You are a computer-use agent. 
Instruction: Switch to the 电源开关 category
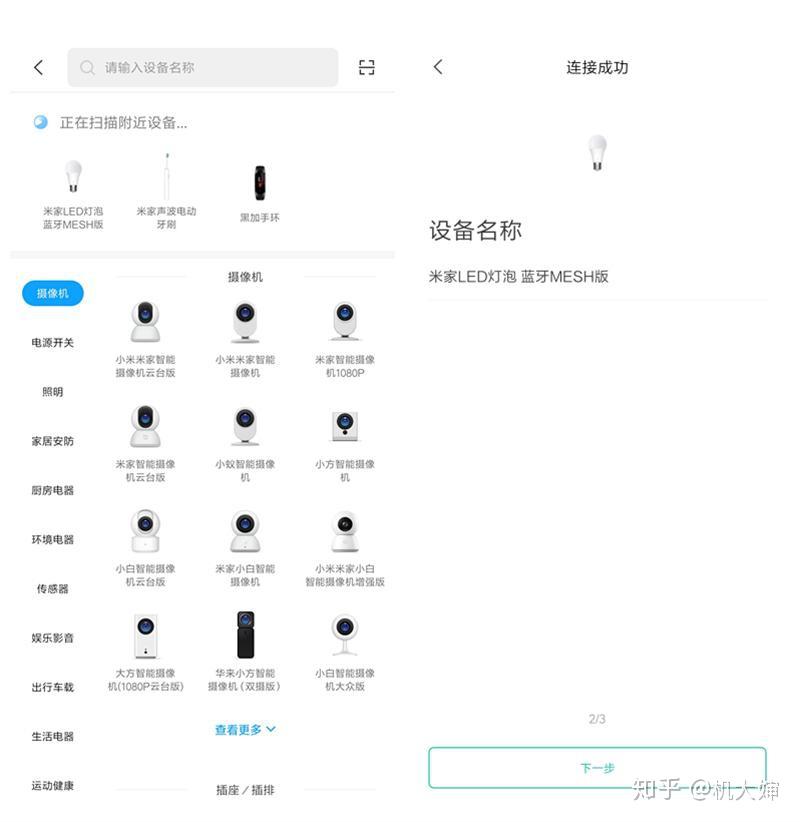52,343
